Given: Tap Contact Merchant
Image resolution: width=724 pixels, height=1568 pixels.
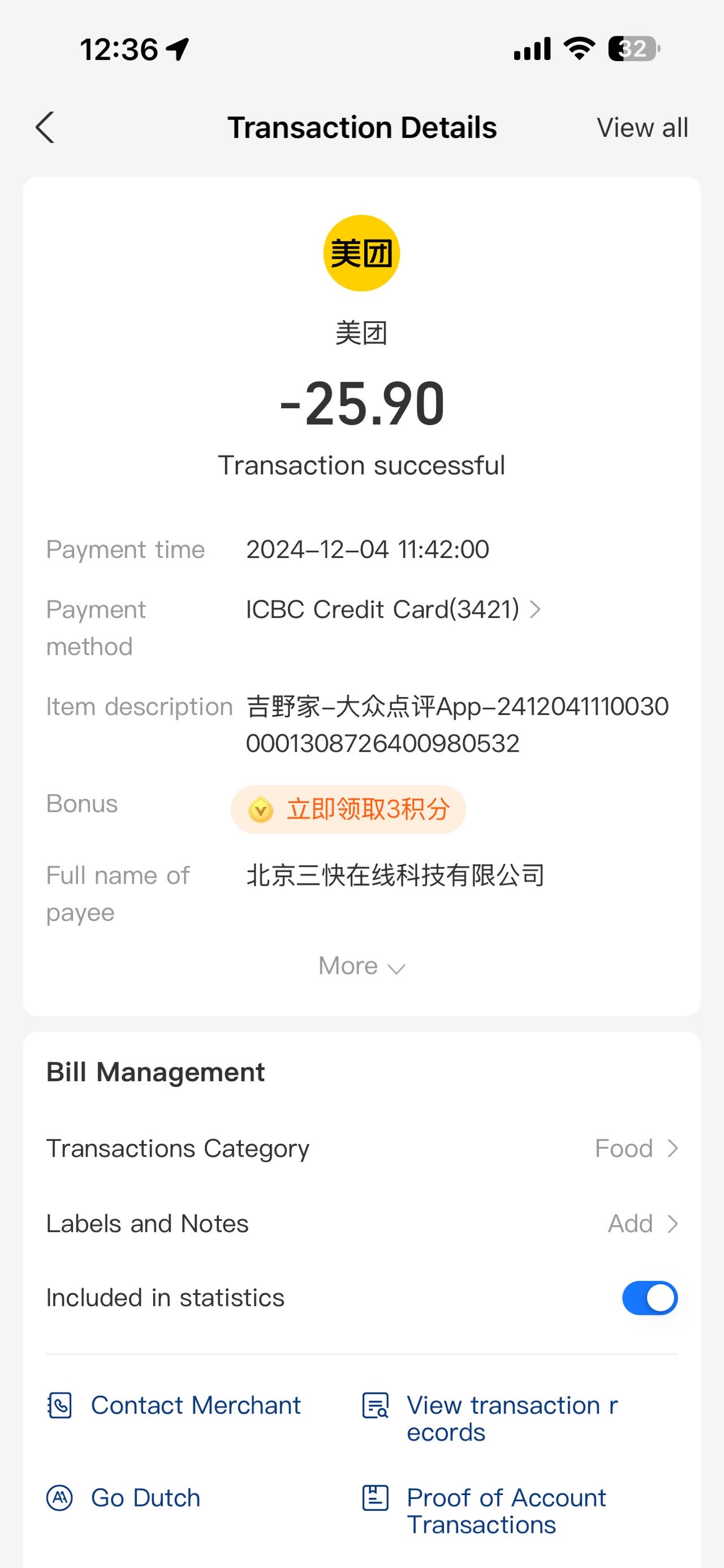Looking at the screenshot, I should [x=174, y=1405].
